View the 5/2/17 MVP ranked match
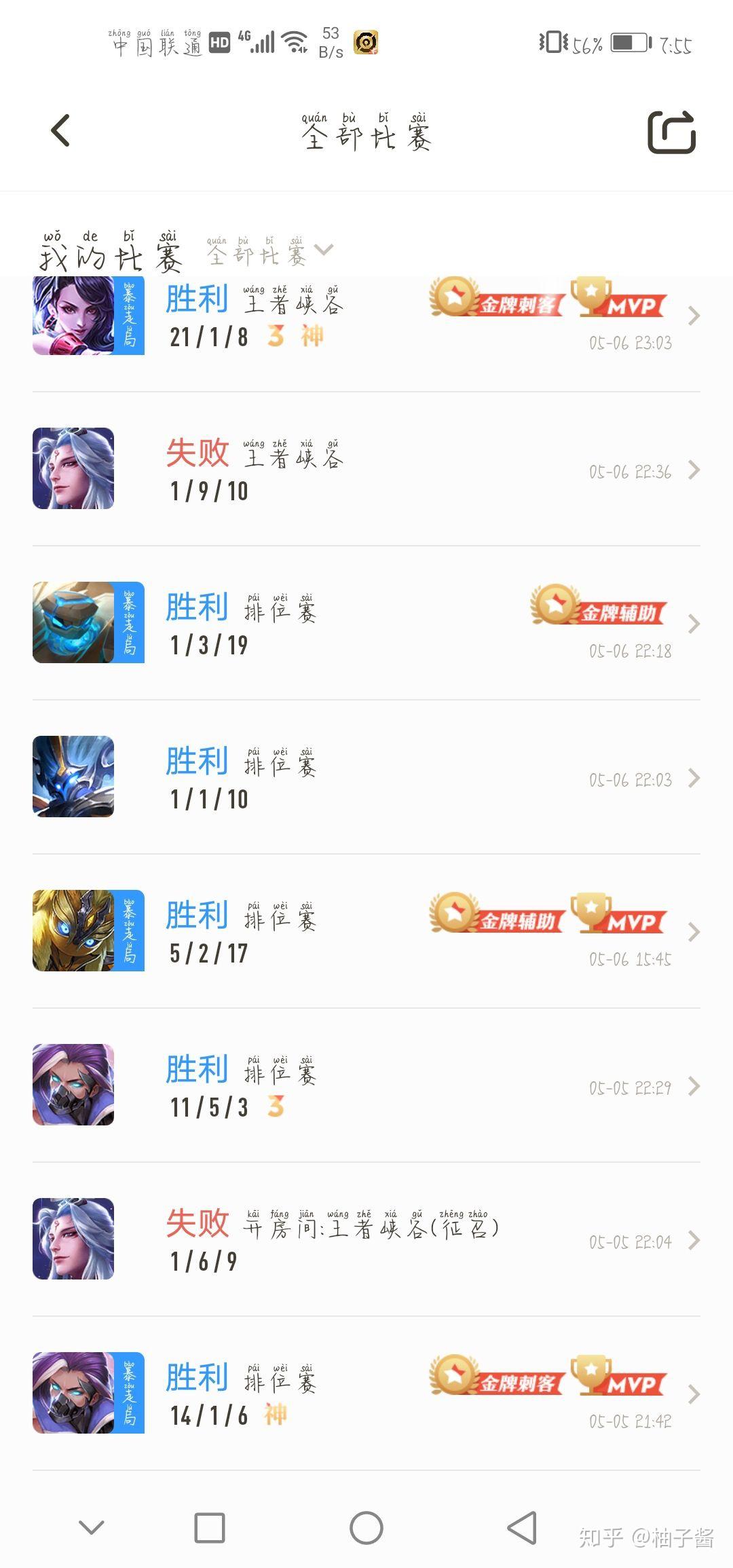 (x=366, y=931)
